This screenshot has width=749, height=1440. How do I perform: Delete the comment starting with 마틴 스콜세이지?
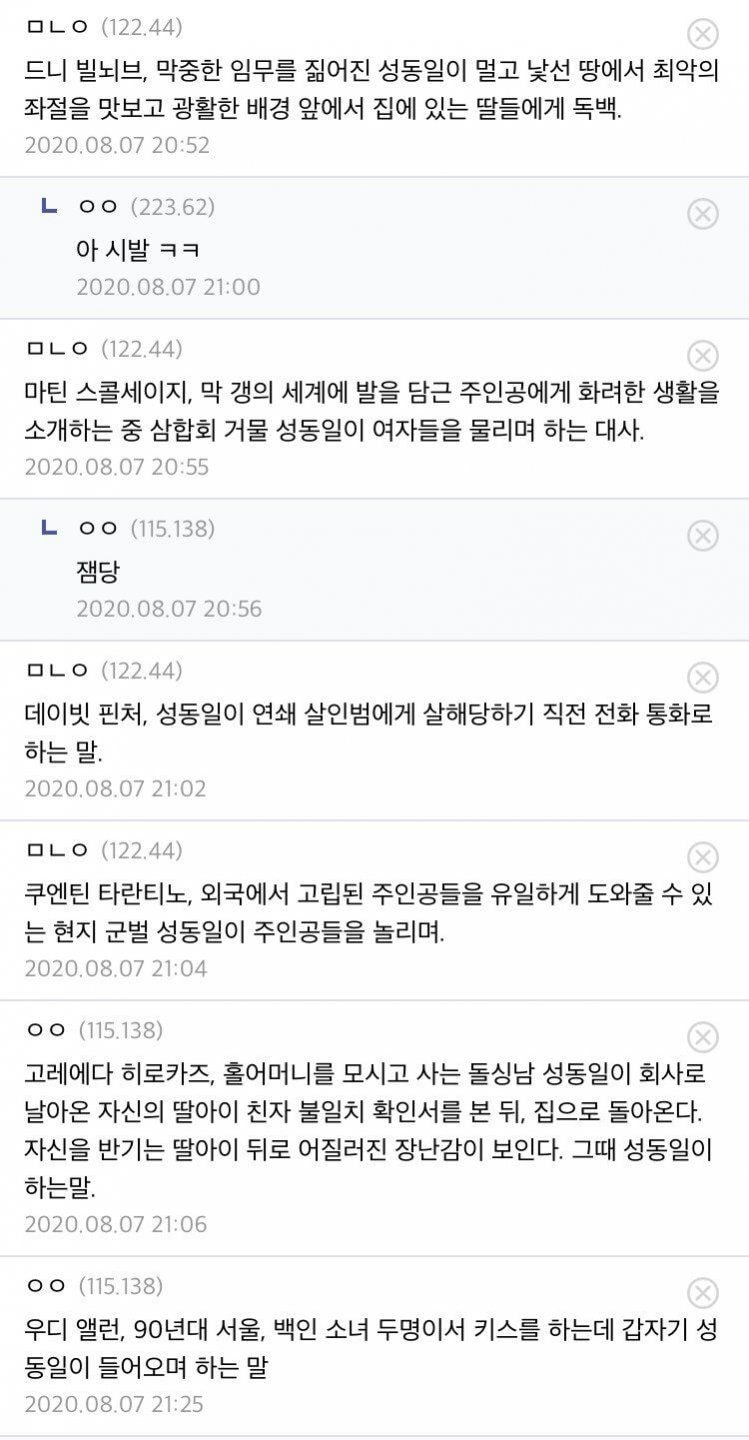pos(704,355)
